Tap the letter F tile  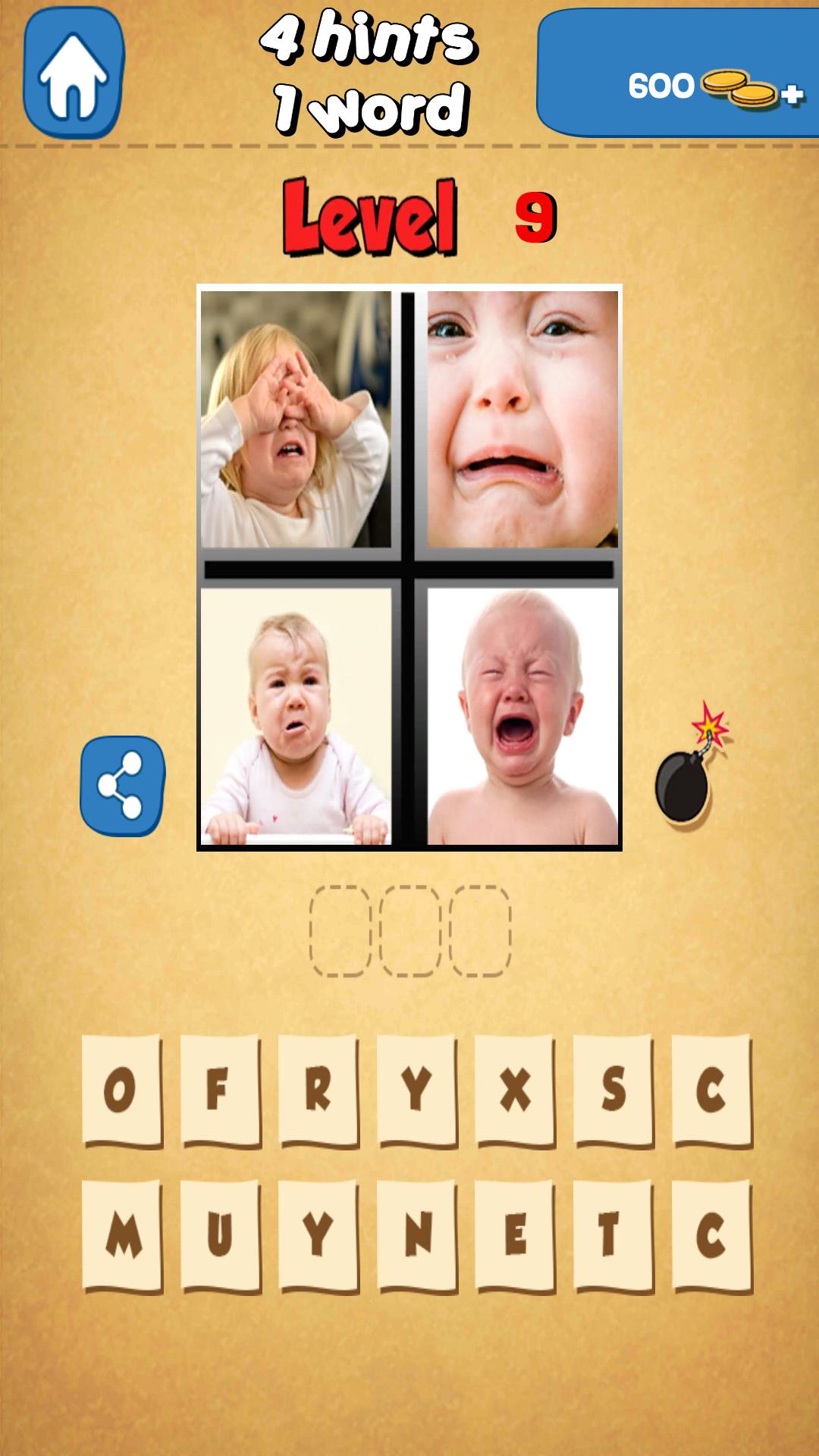point(219,1090)
